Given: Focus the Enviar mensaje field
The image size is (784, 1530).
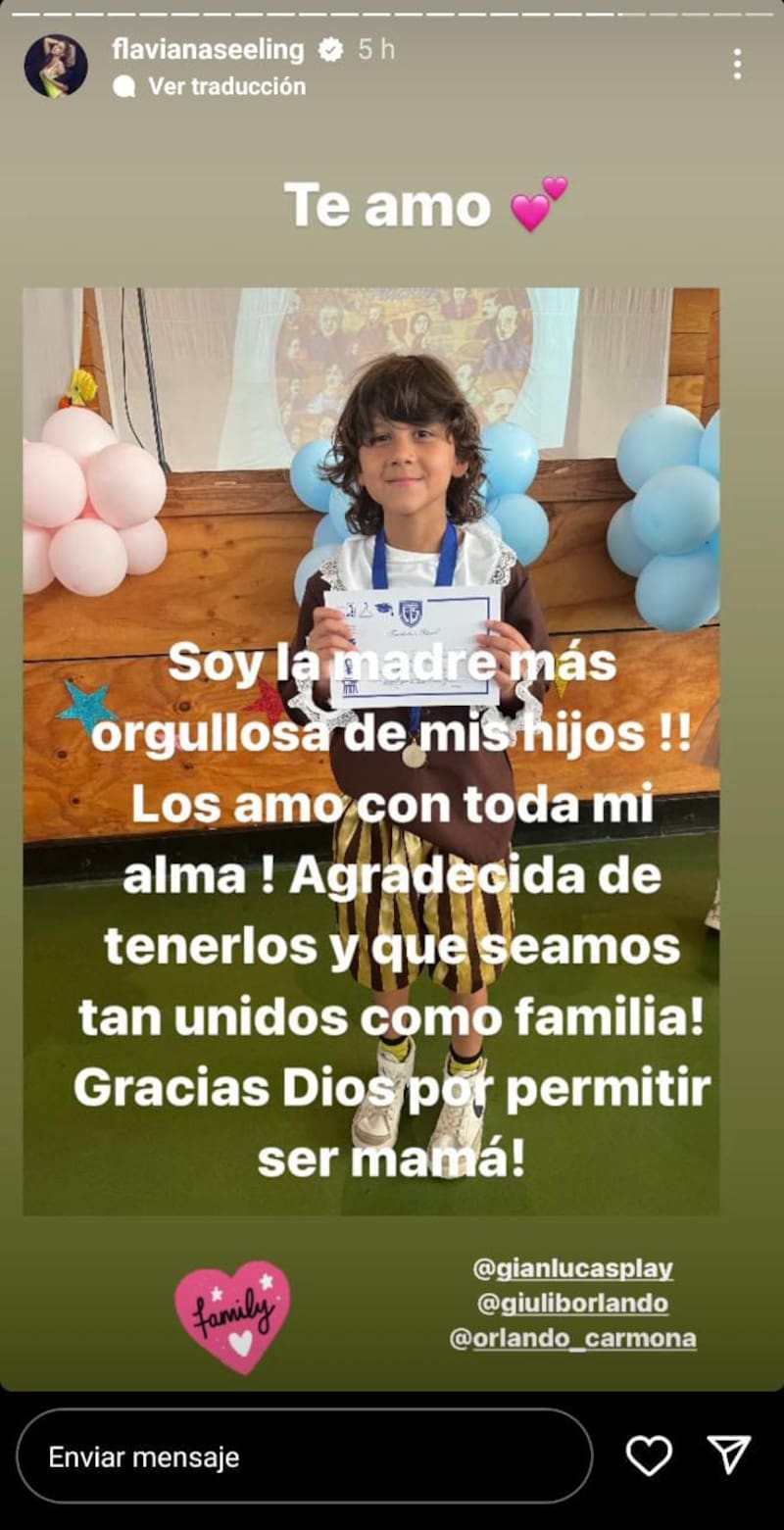Looking at the screenshot, I should pyautogui.click(x=304, y=1456).
